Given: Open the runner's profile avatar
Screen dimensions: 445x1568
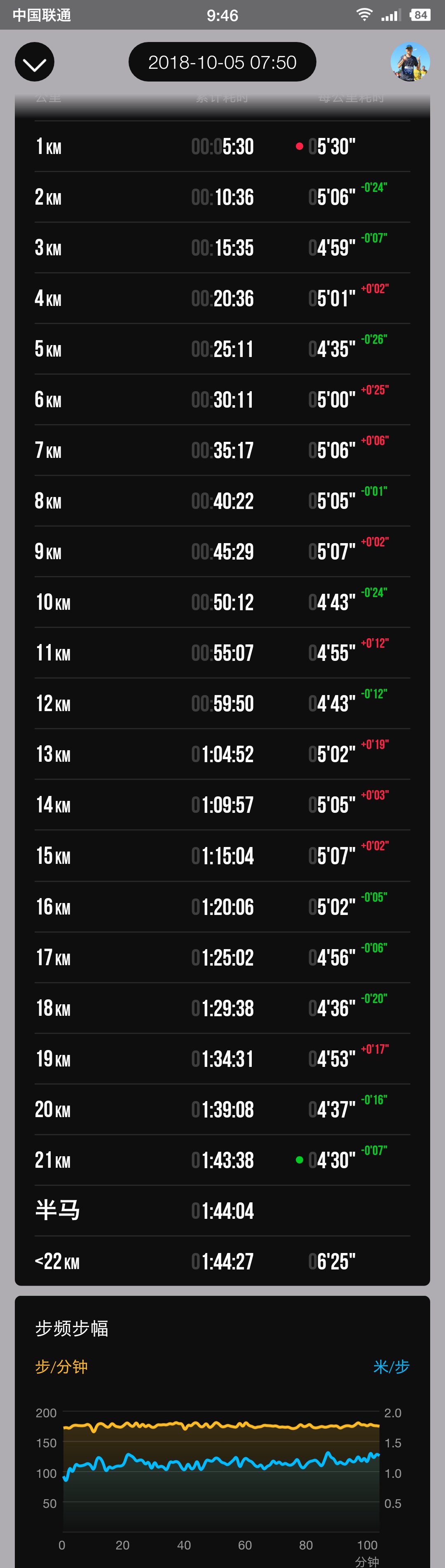Looking at the screenshot, I should tap(410, 62).
